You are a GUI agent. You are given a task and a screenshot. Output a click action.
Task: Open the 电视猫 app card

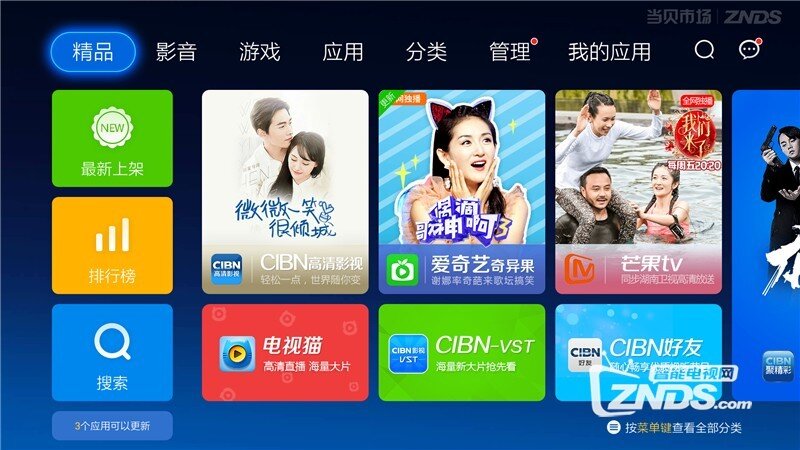point(285,352)
